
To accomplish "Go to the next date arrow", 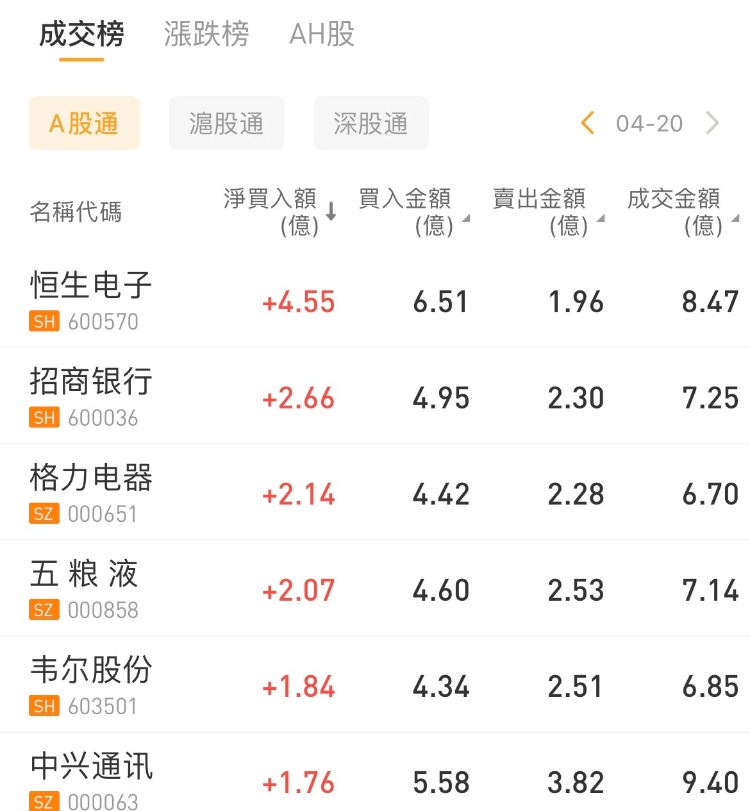I will click(712, 123).
